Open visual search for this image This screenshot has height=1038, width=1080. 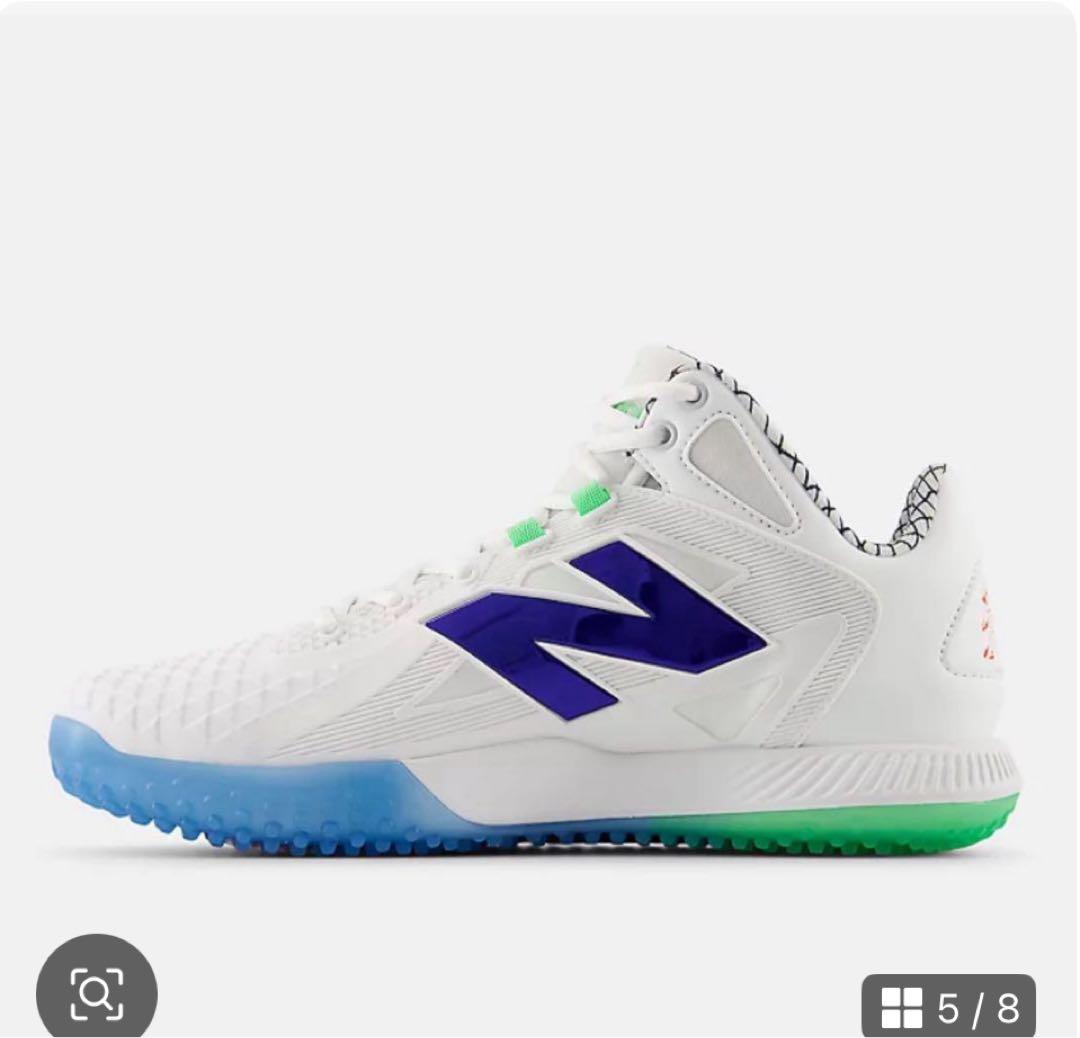tap(97, 992)
